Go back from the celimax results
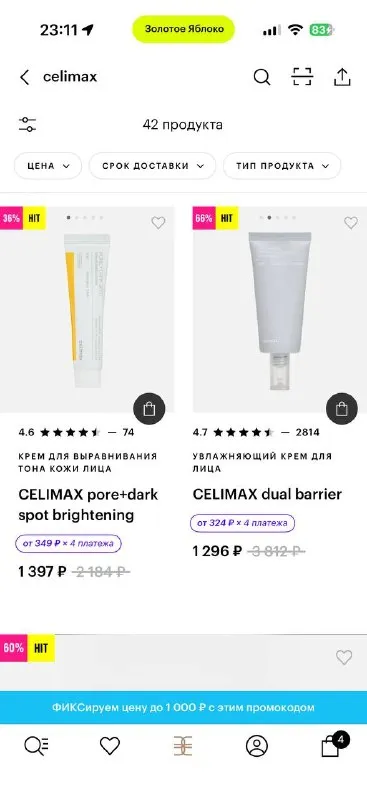The width and height of the screenshot is (367, 800). [24, 78]
